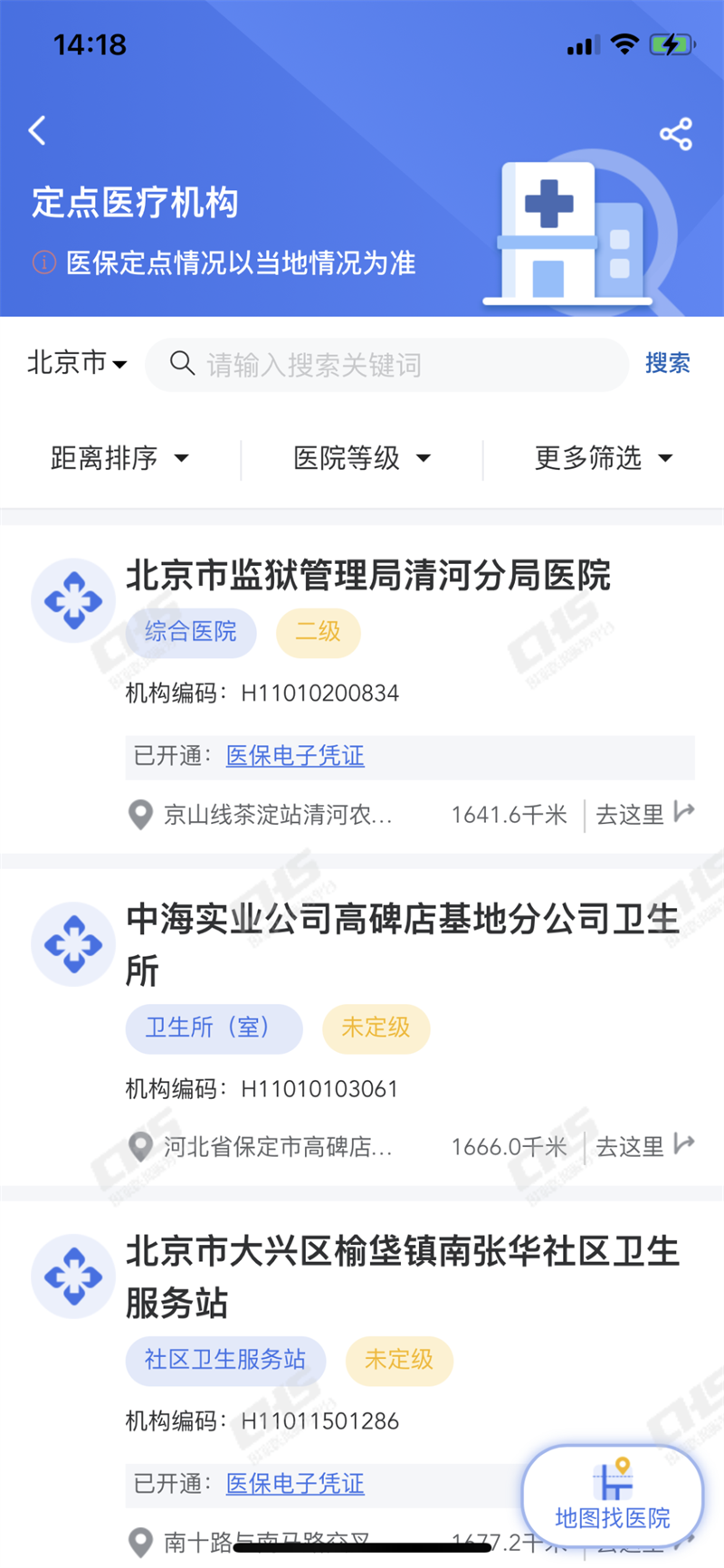The width and height of the screenshot is (724, 1568).
Task: Go back using the back arrow
Action: (37, 131)
